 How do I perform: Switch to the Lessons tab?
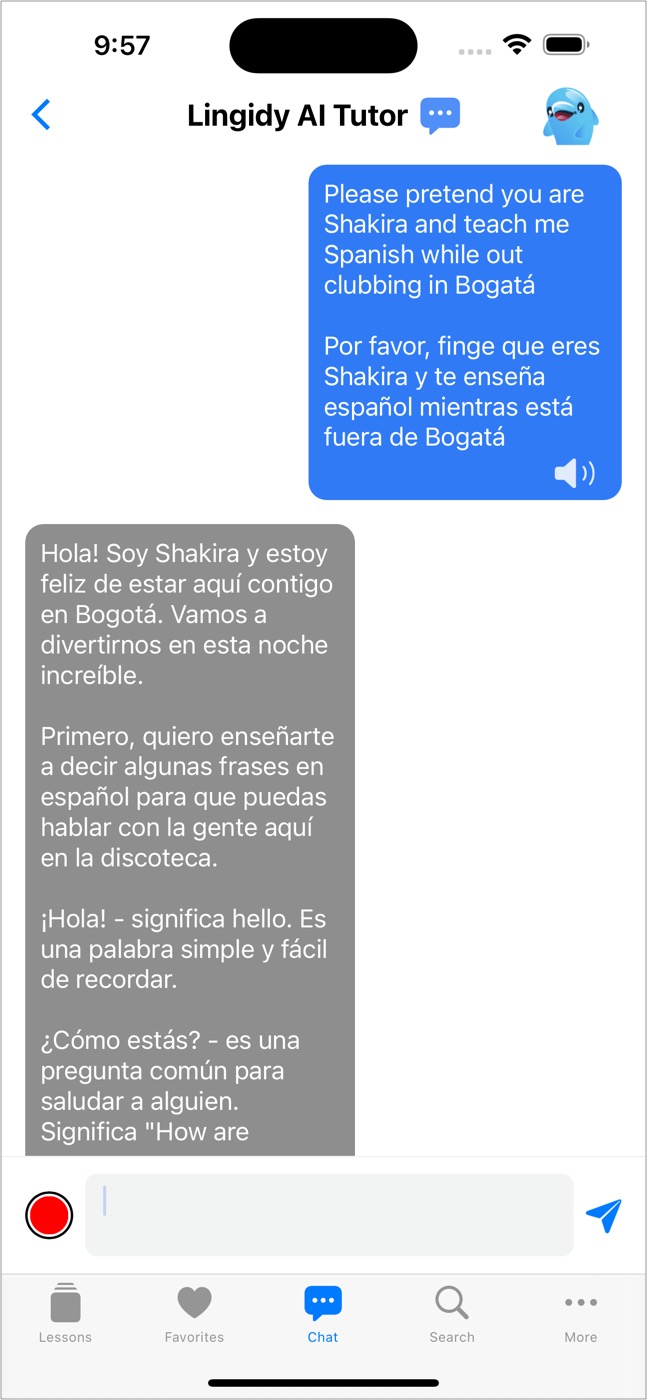(65, 1313)
